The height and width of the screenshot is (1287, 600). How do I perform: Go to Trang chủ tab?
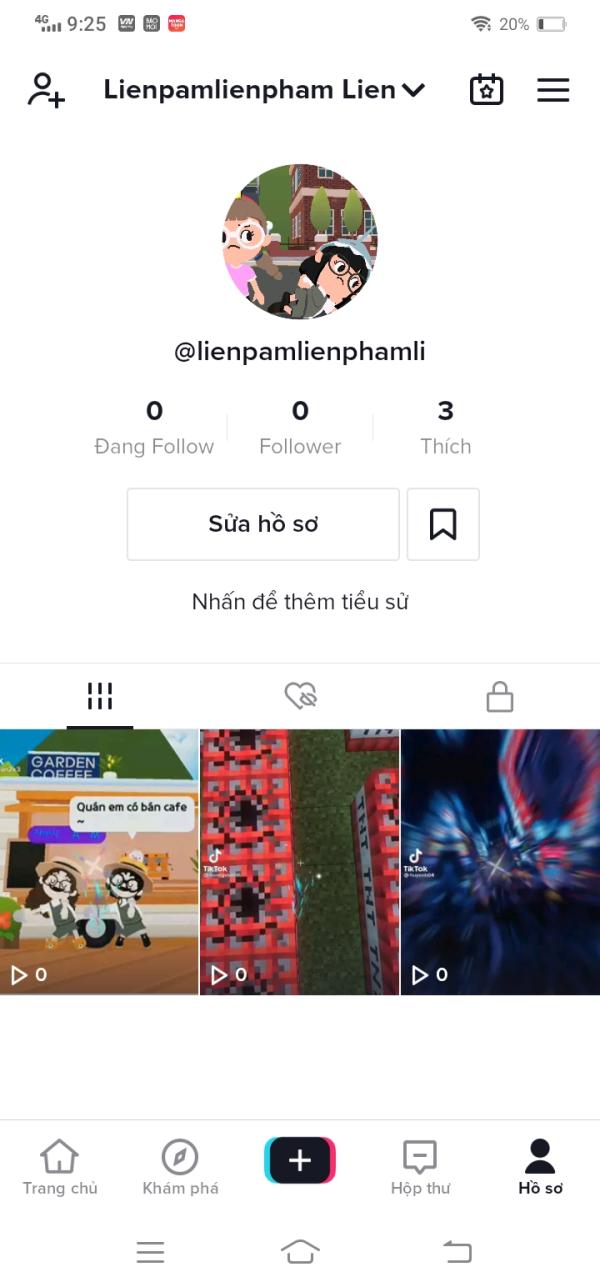tap(60, 1167)
